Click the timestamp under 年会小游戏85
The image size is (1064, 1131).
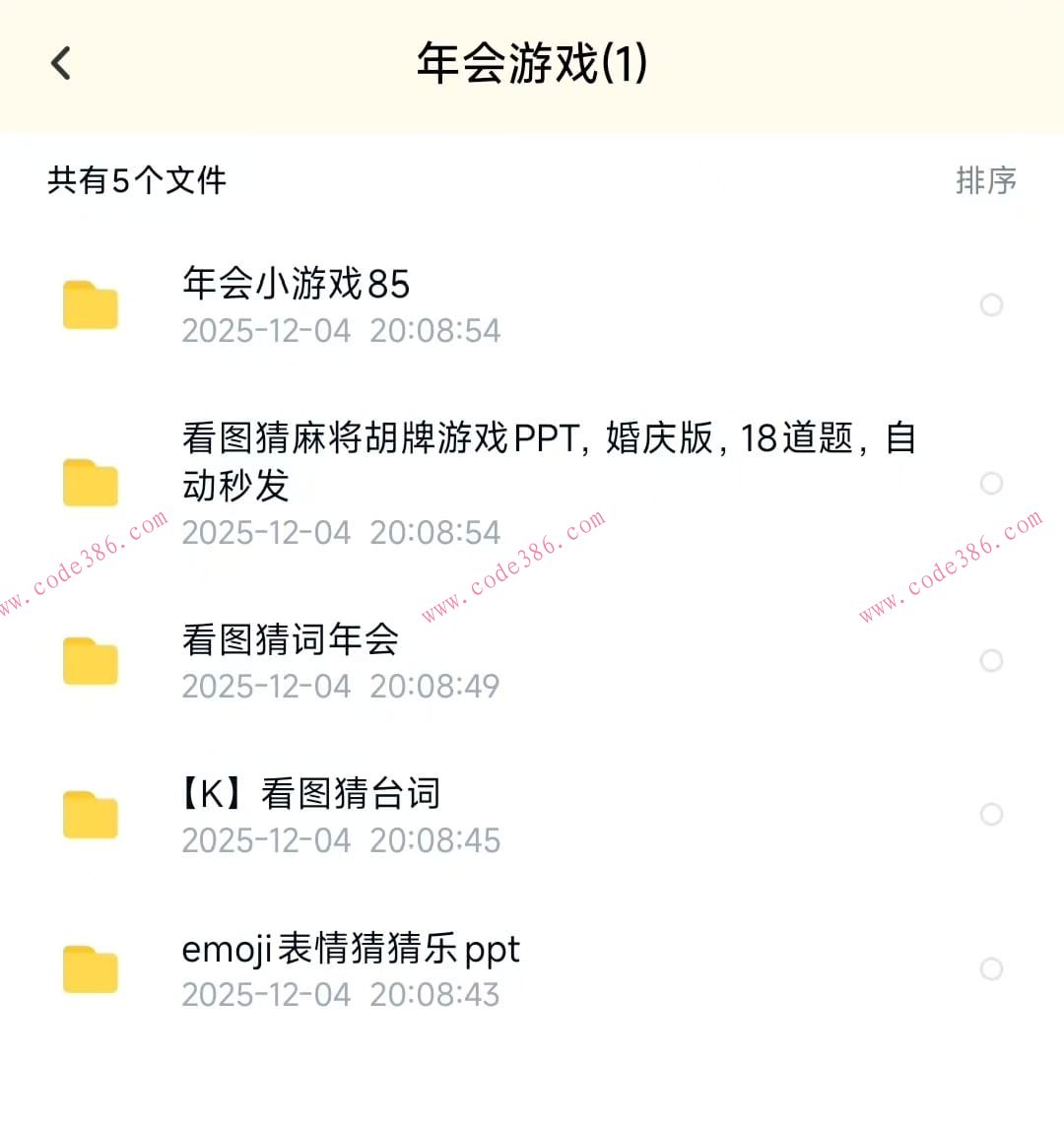[x=341, y=331]
